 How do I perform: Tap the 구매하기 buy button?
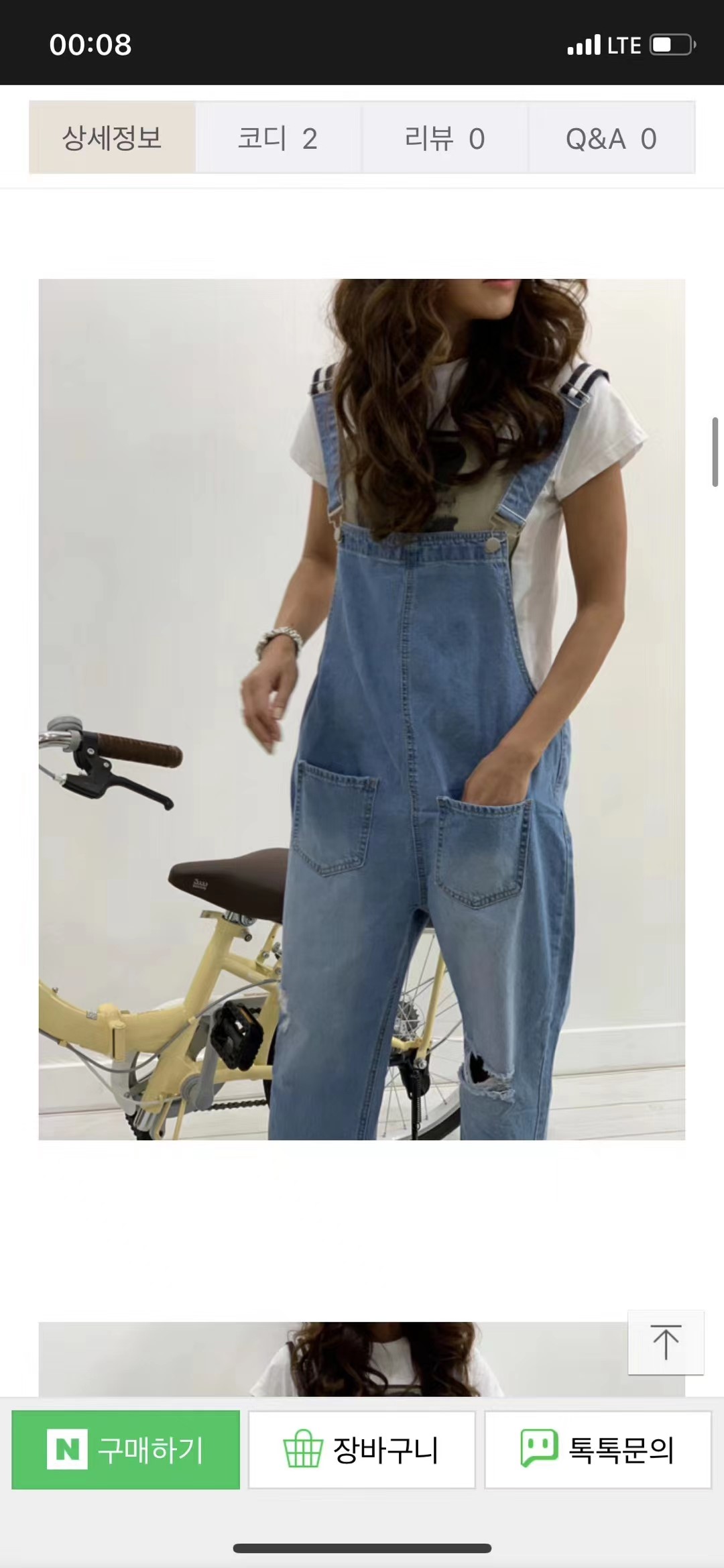(126, 1450)
